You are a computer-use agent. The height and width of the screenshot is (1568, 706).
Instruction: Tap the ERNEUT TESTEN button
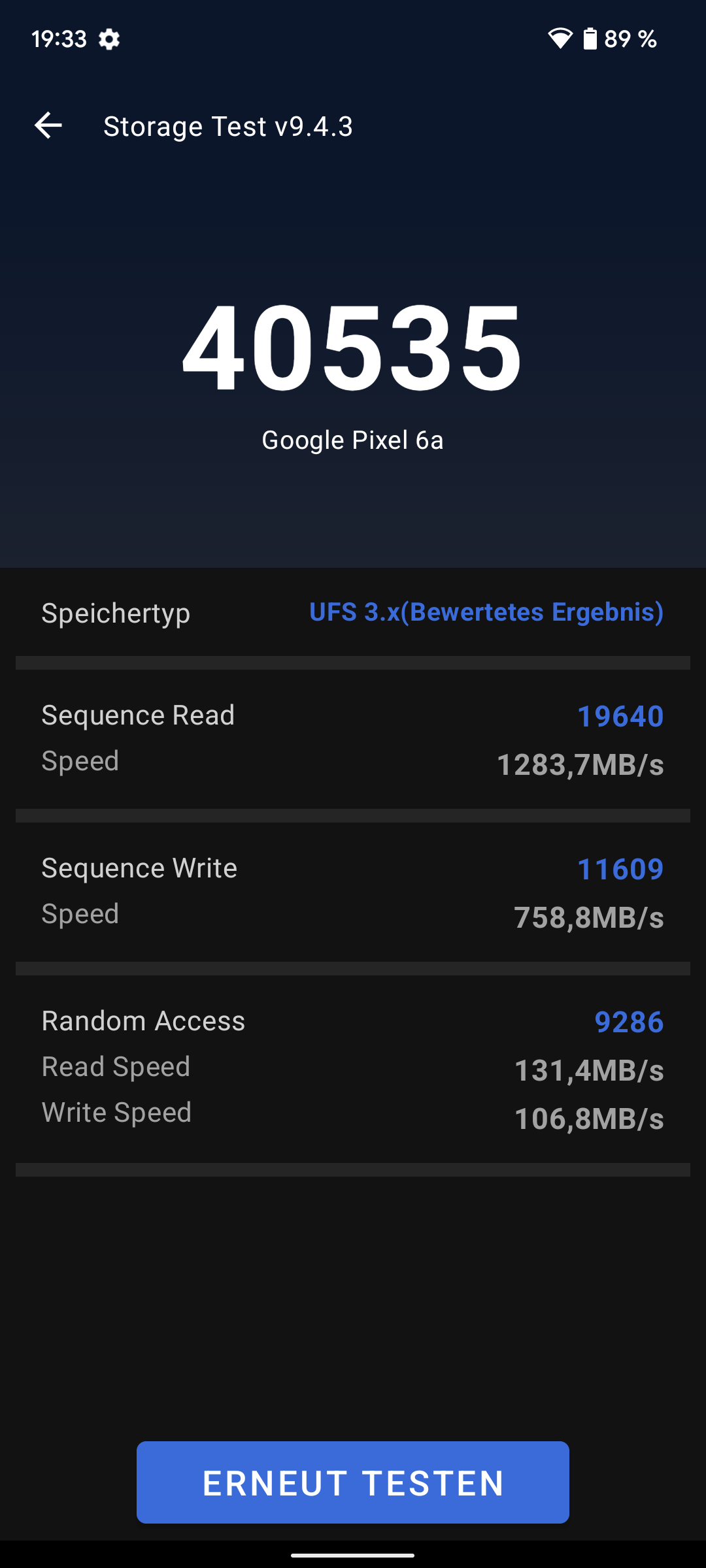click(x=353, y=1482)
